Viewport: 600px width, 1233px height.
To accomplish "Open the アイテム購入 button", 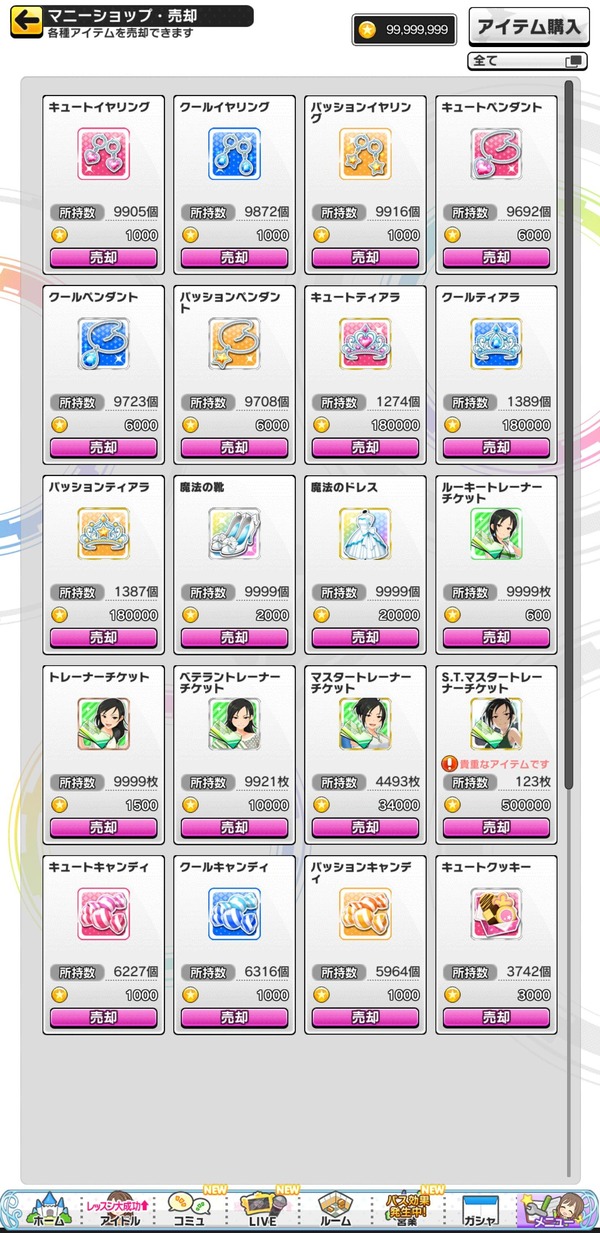I will (x=528, y=27).
